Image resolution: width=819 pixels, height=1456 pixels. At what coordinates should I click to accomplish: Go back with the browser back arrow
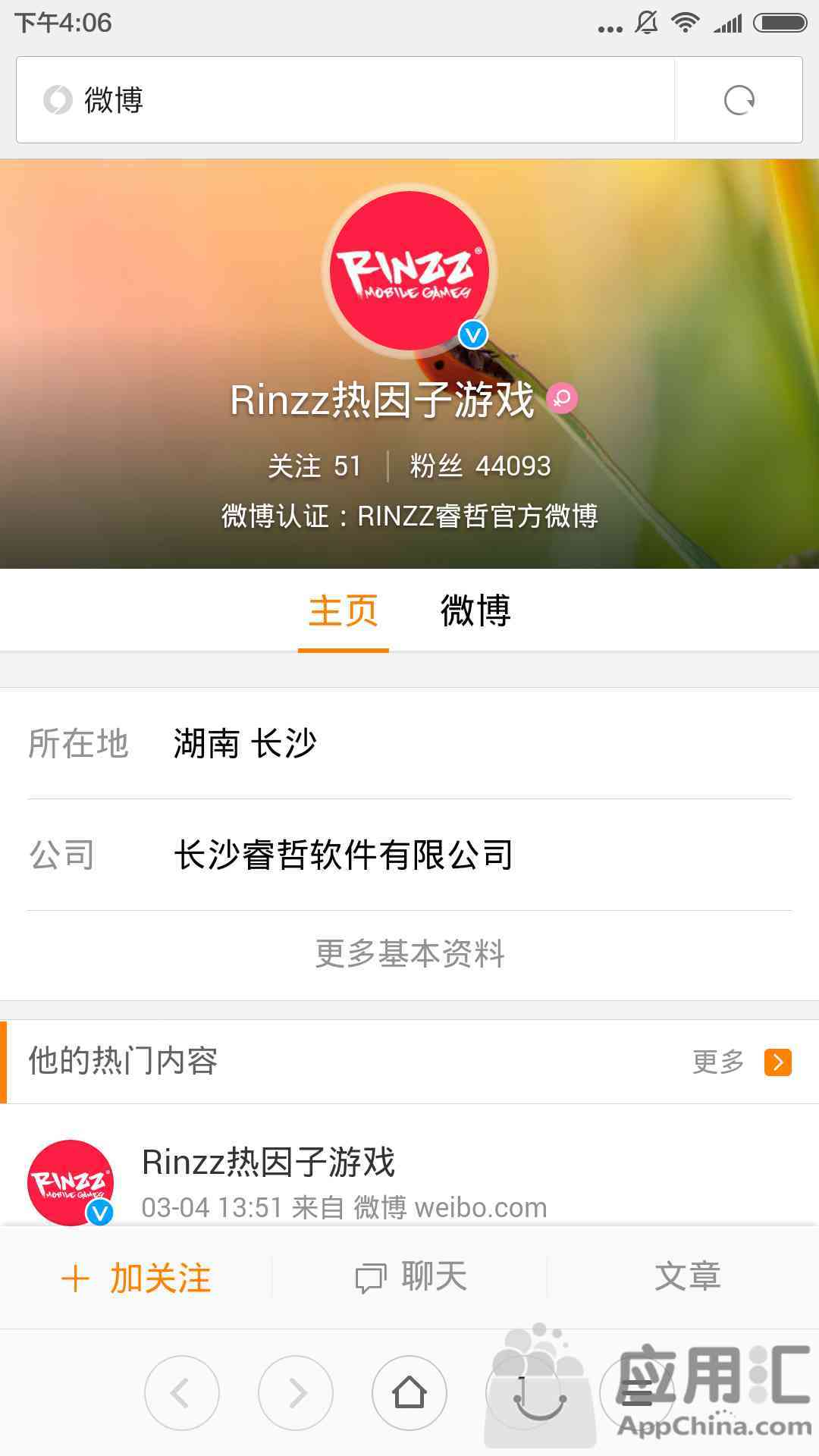(182, 1393)
